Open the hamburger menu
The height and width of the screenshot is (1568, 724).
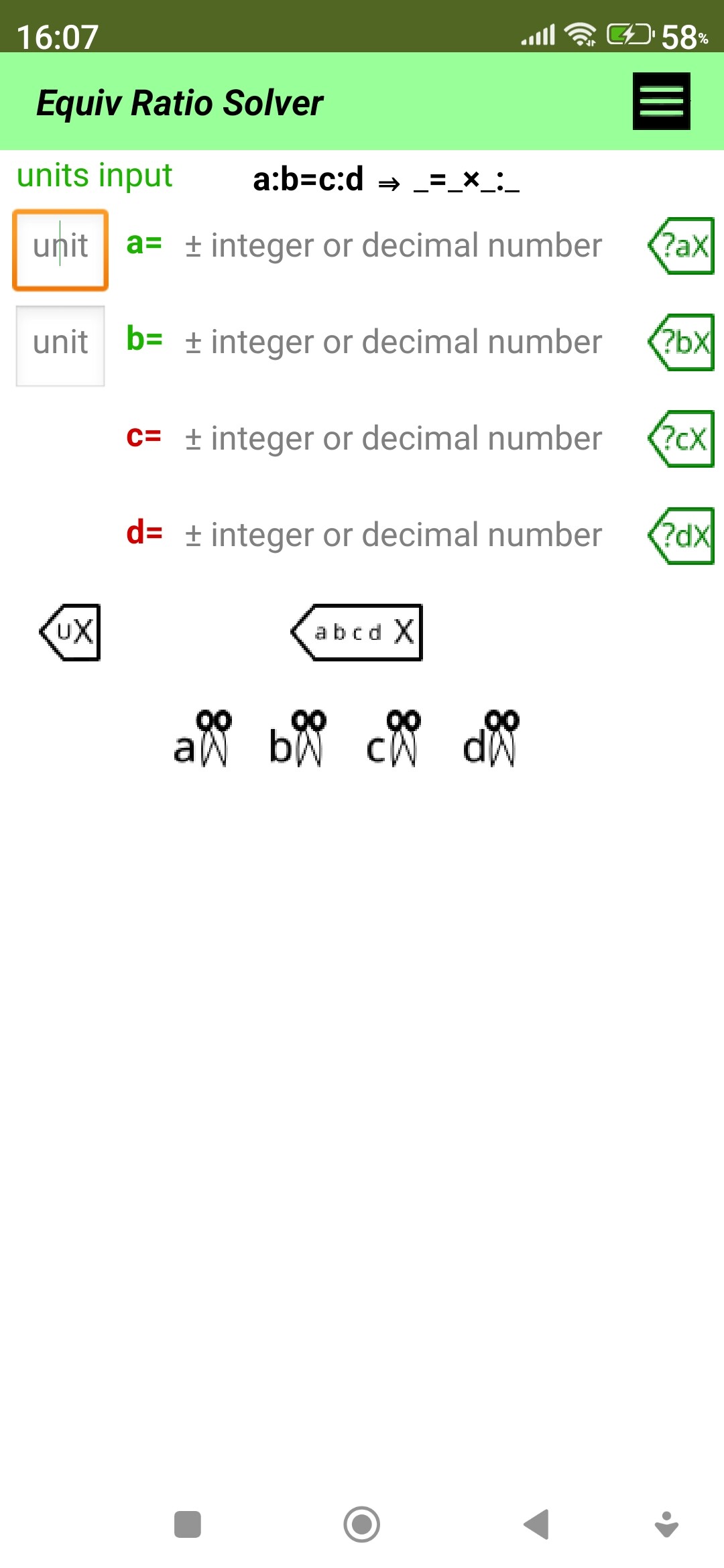coord(661,101)
